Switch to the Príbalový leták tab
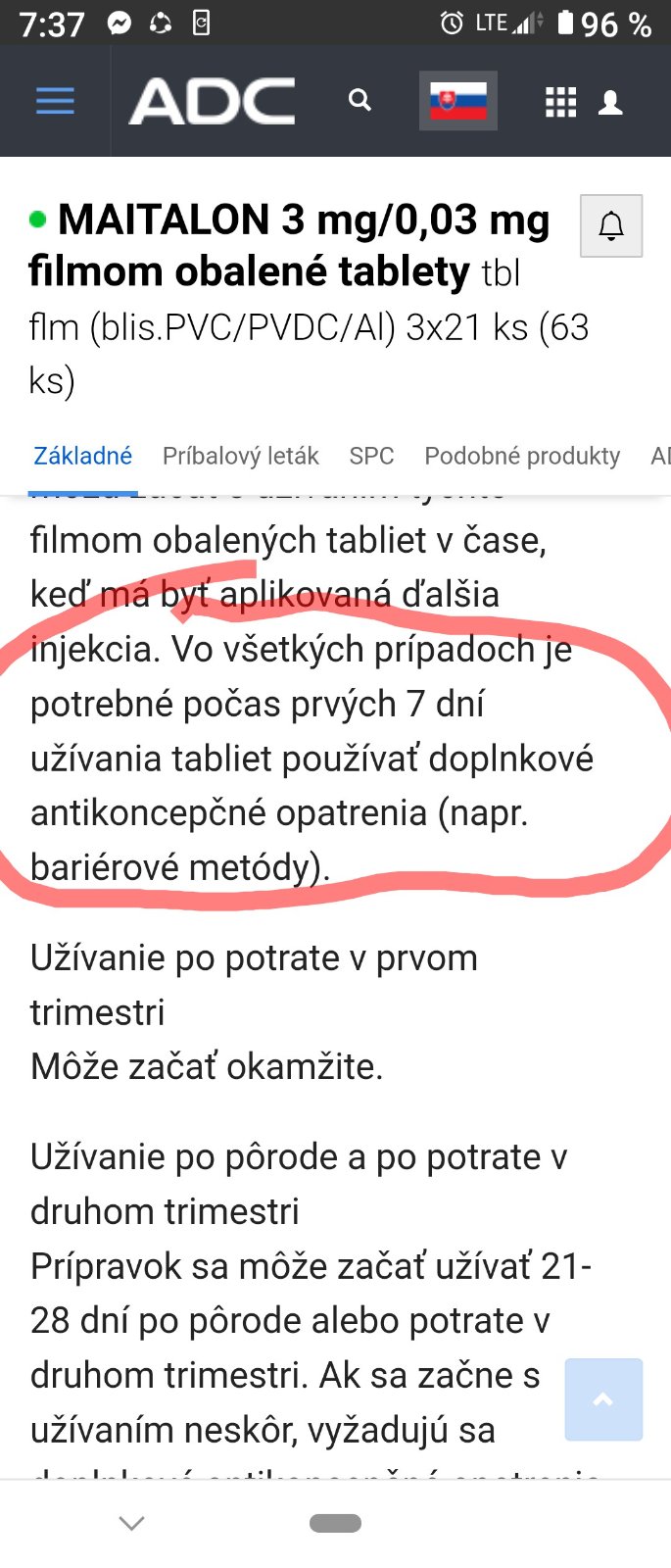 (x=241, y=456)
